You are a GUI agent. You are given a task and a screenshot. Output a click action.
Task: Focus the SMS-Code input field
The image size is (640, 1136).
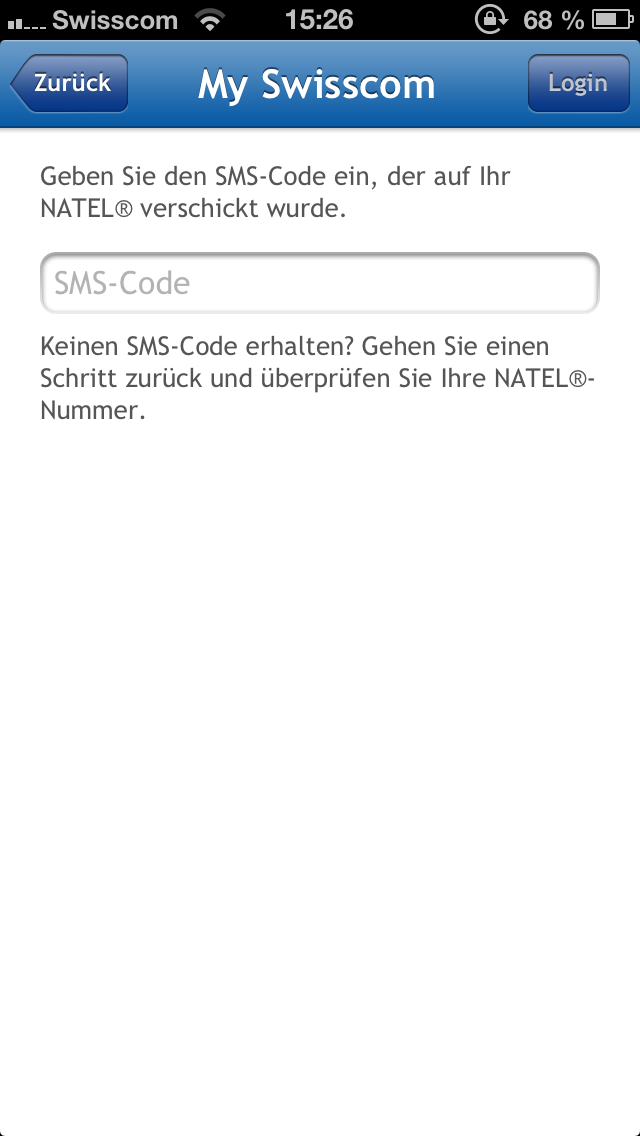point(320,284)
